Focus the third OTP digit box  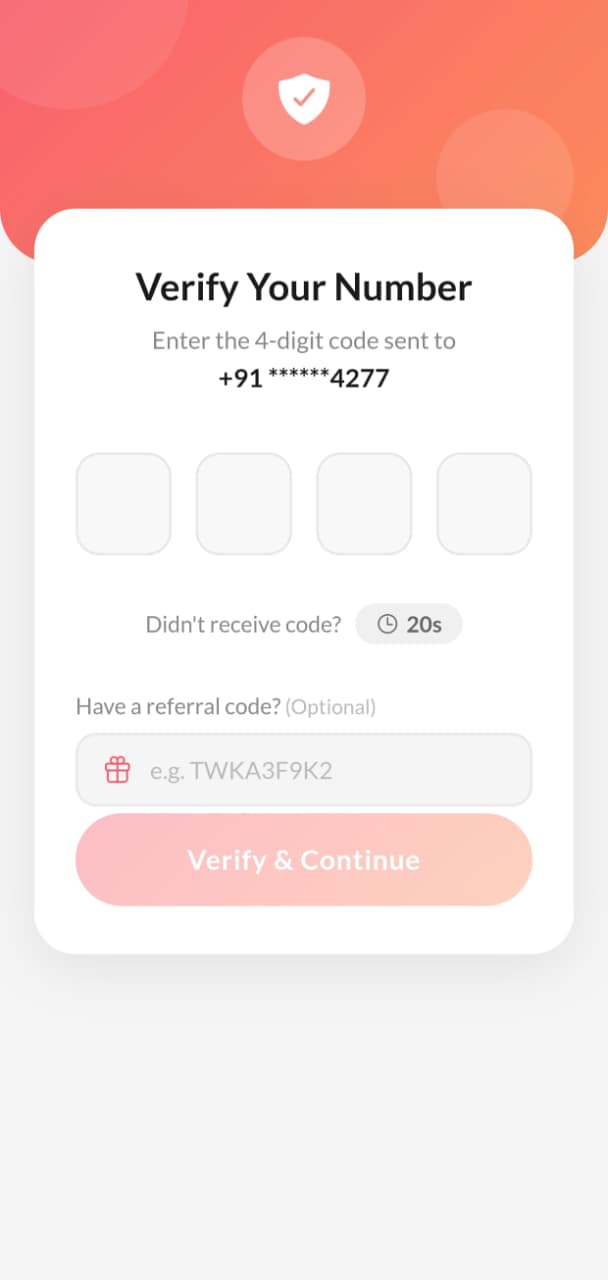click(x=364, y=503)
